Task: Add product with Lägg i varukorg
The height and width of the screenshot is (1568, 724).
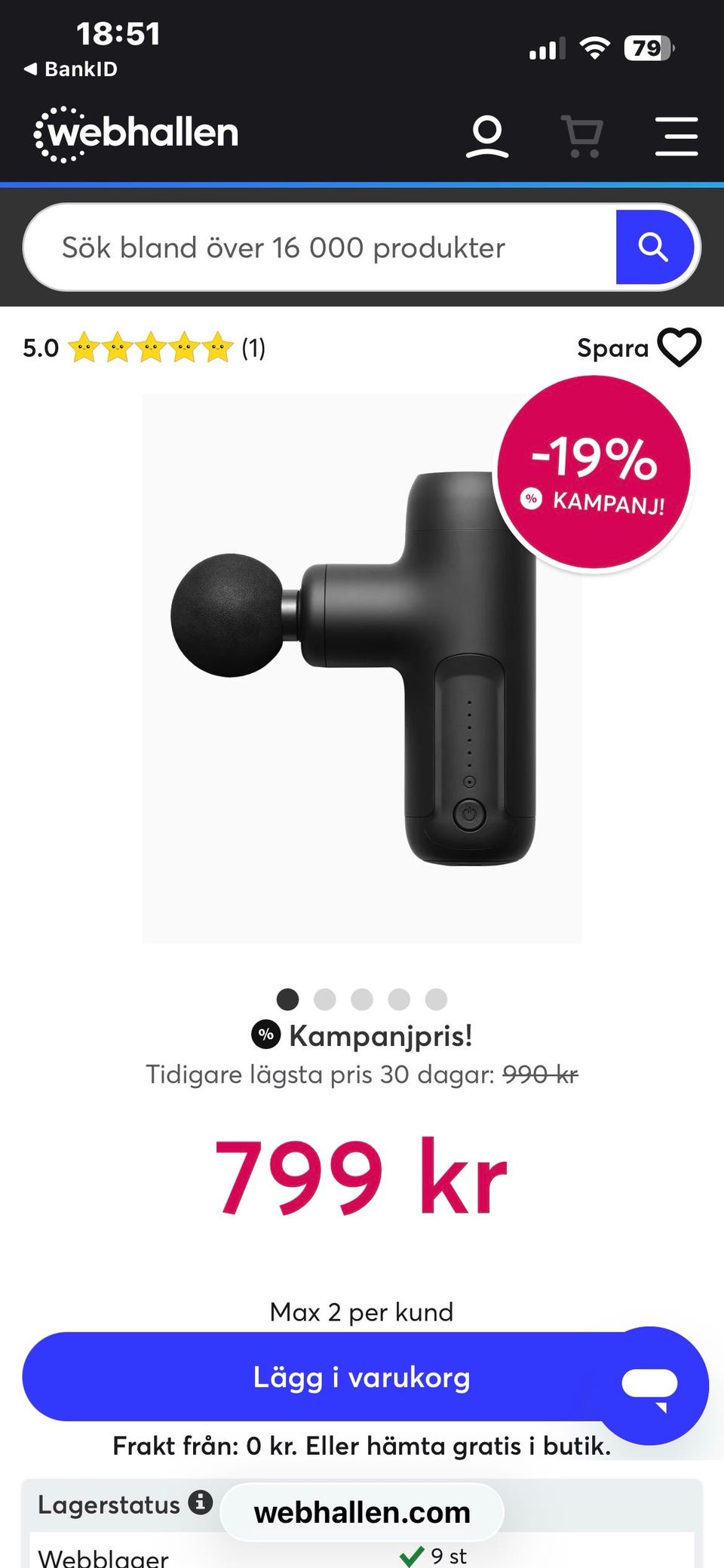Action: coord(324,1376)
